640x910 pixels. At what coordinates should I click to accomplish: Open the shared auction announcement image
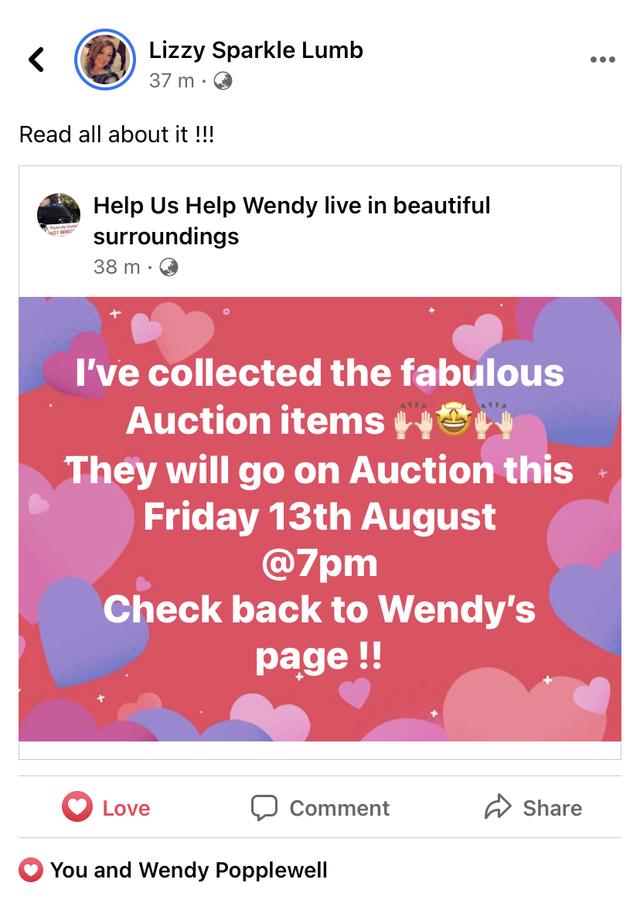pyautogui.click(x=320, y=518)
